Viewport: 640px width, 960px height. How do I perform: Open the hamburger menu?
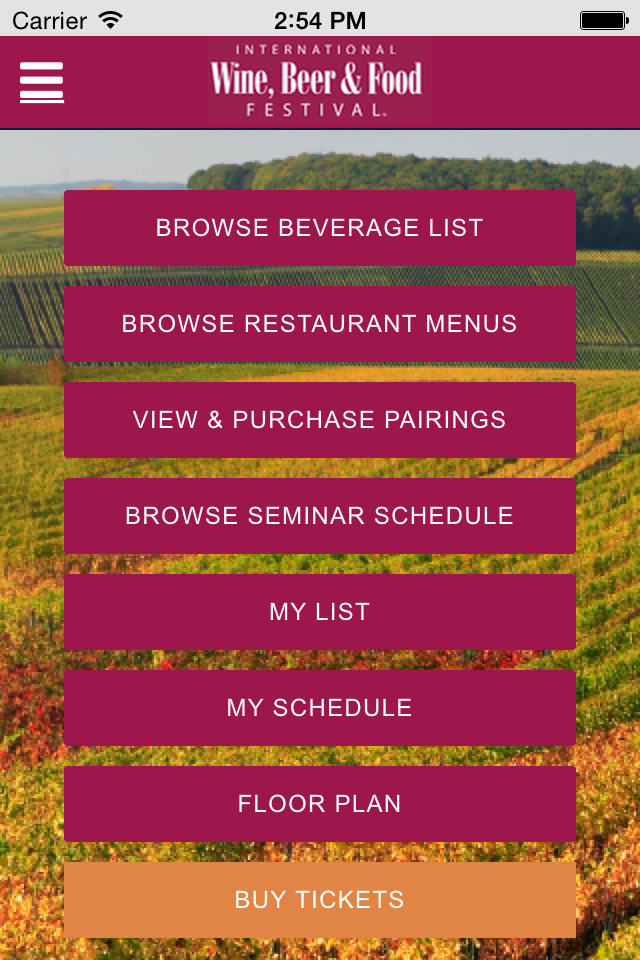click(x=42, y=82)
